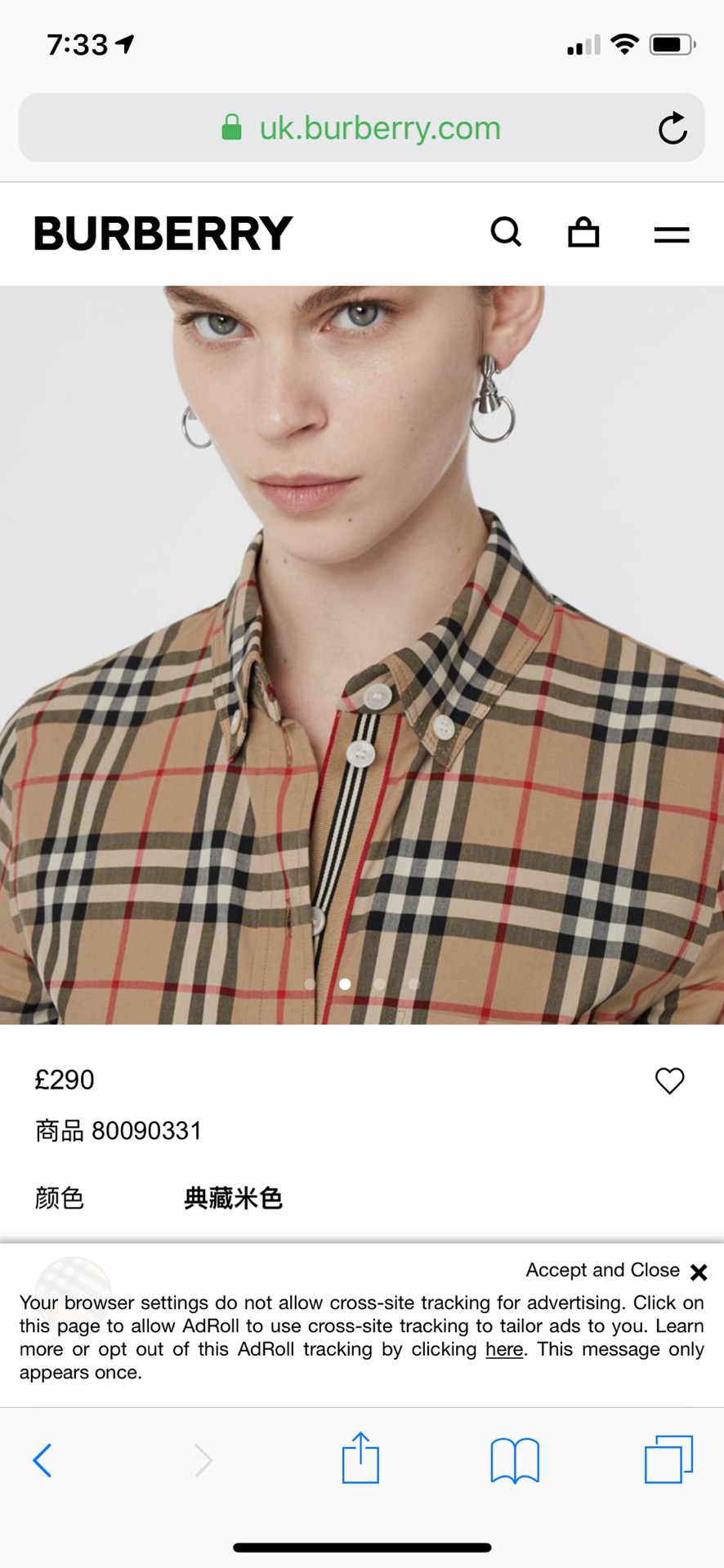The height and width of the screenshot is (1568, 724).
Task: Open the Safari share sheet
Action: tap(360, 1458)
